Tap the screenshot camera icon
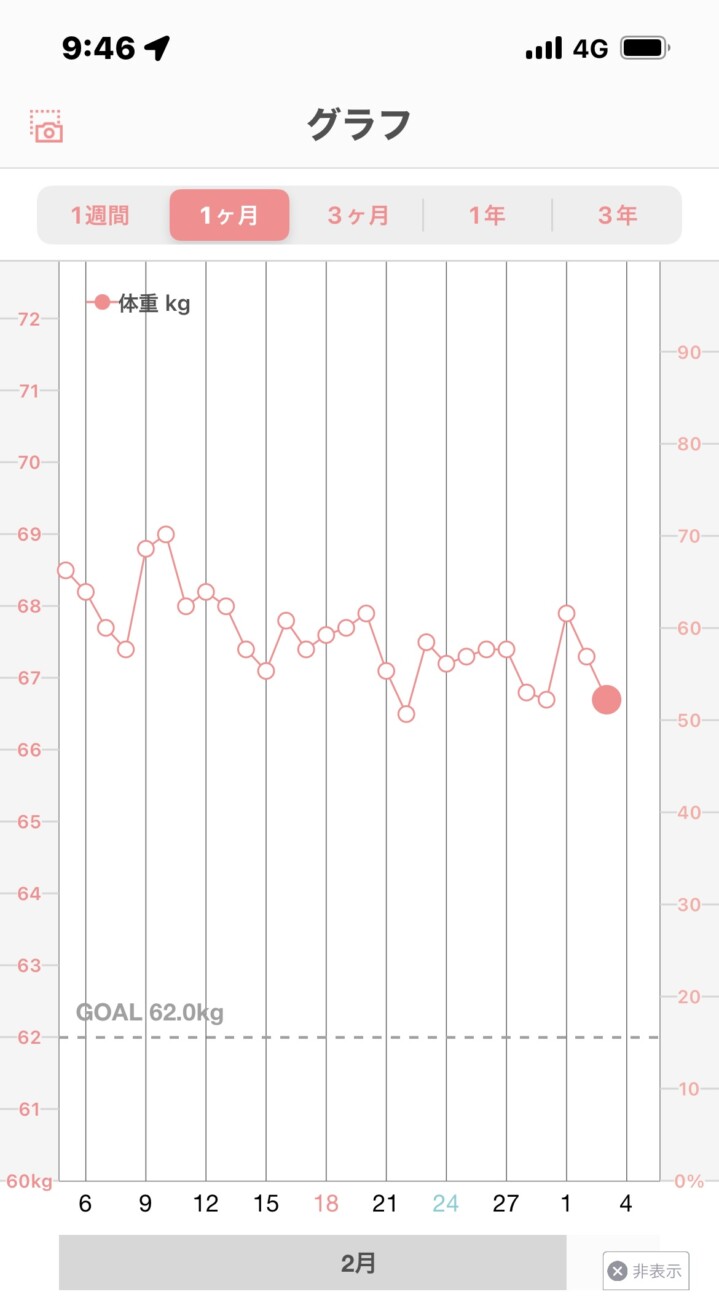This screenshot has height=1300, width=719. [x=46, y=126]
